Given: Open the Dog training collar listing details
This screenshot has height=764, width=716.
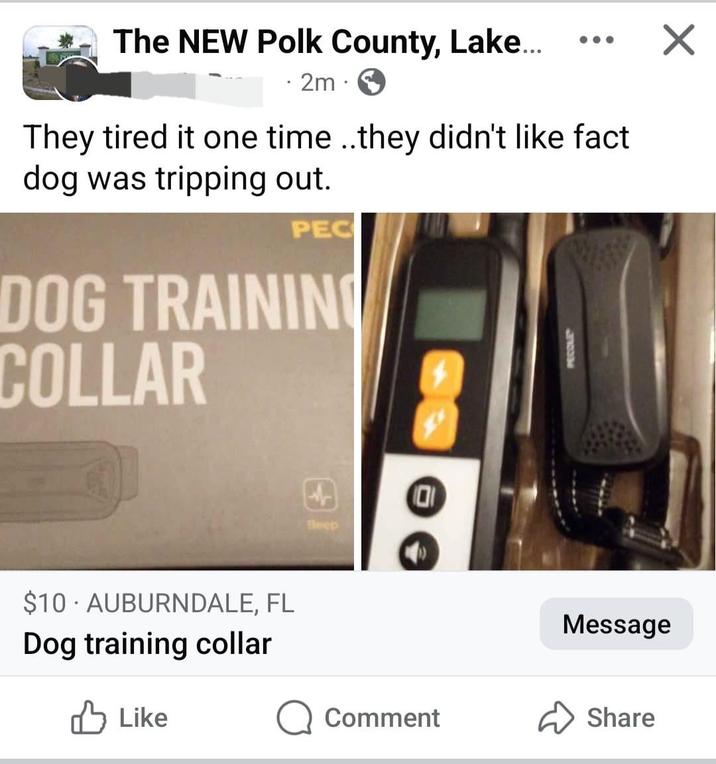Looking at the screenshot, I should pyautogui.click(x=147, y=643).
